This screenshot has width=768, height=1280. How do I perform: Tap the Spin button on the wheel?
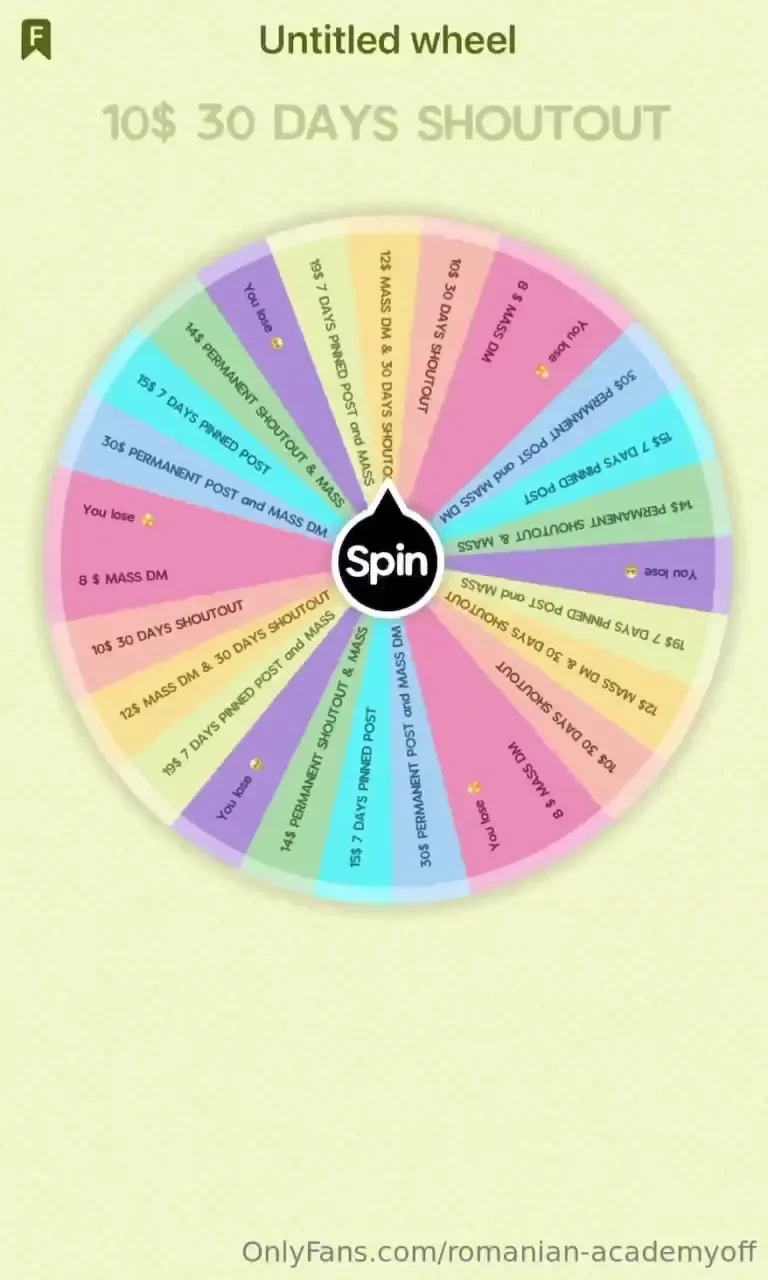click(x=387, y=561)
